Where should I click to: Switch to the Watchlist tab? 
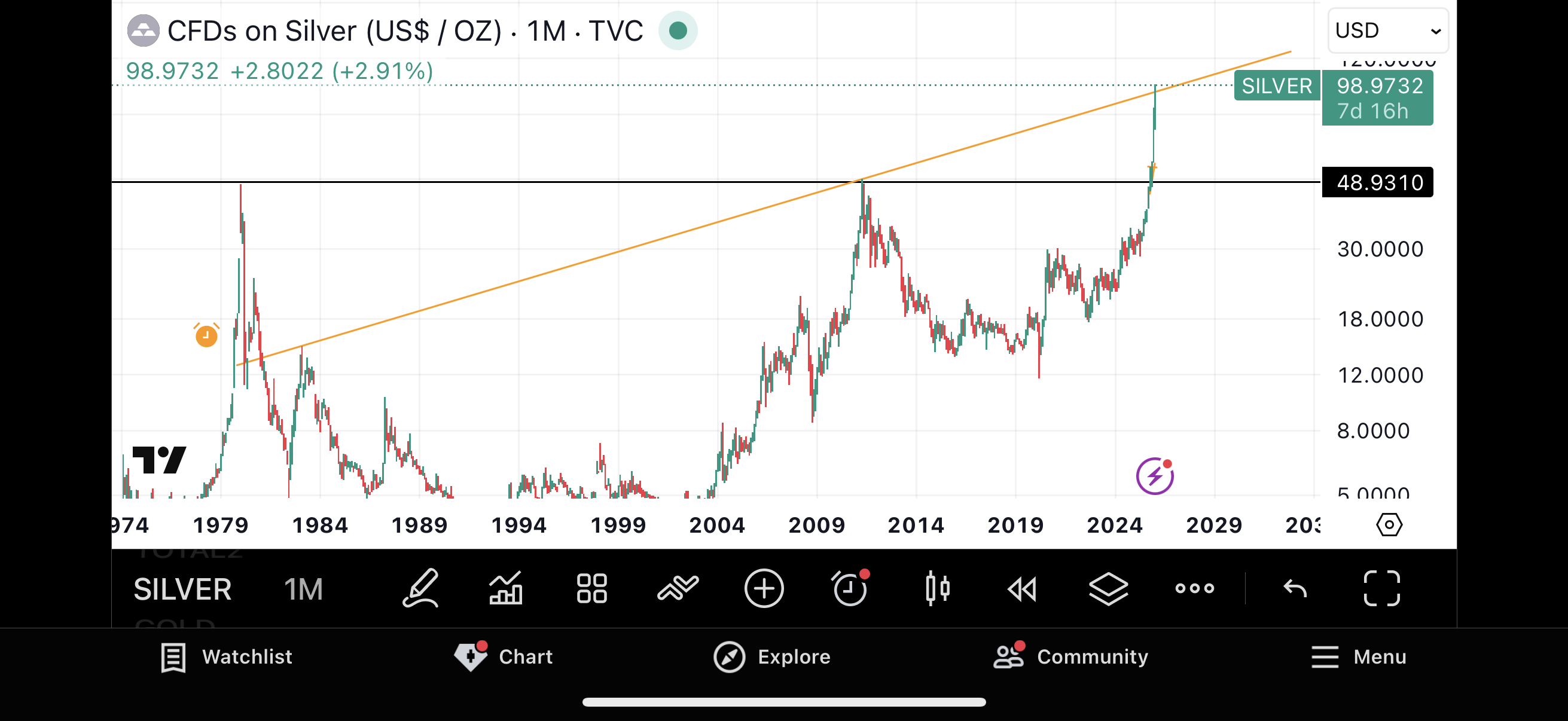(x=227, y=656)
